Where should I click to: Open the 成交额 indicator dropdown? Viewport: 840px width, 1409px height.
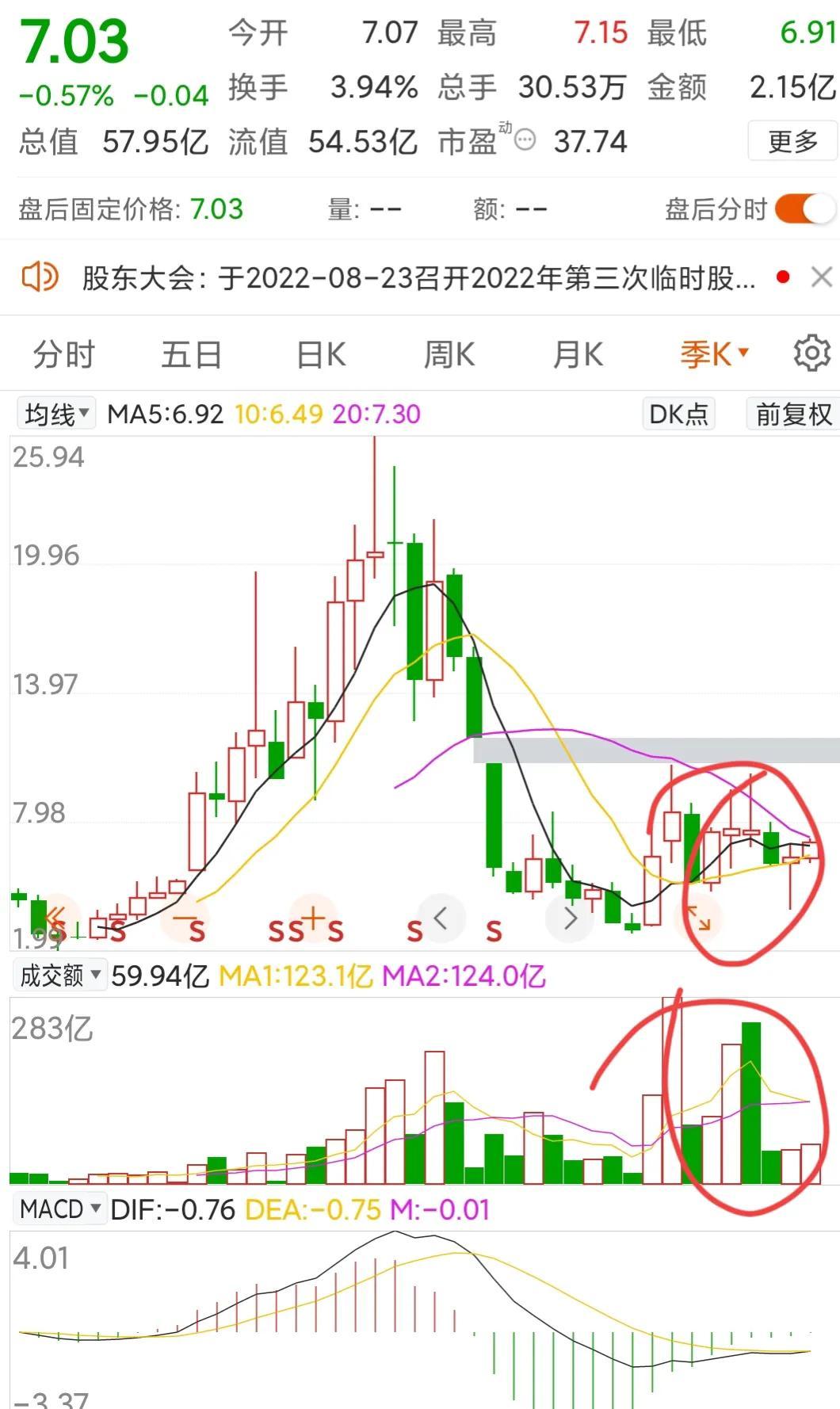[60, 975]
